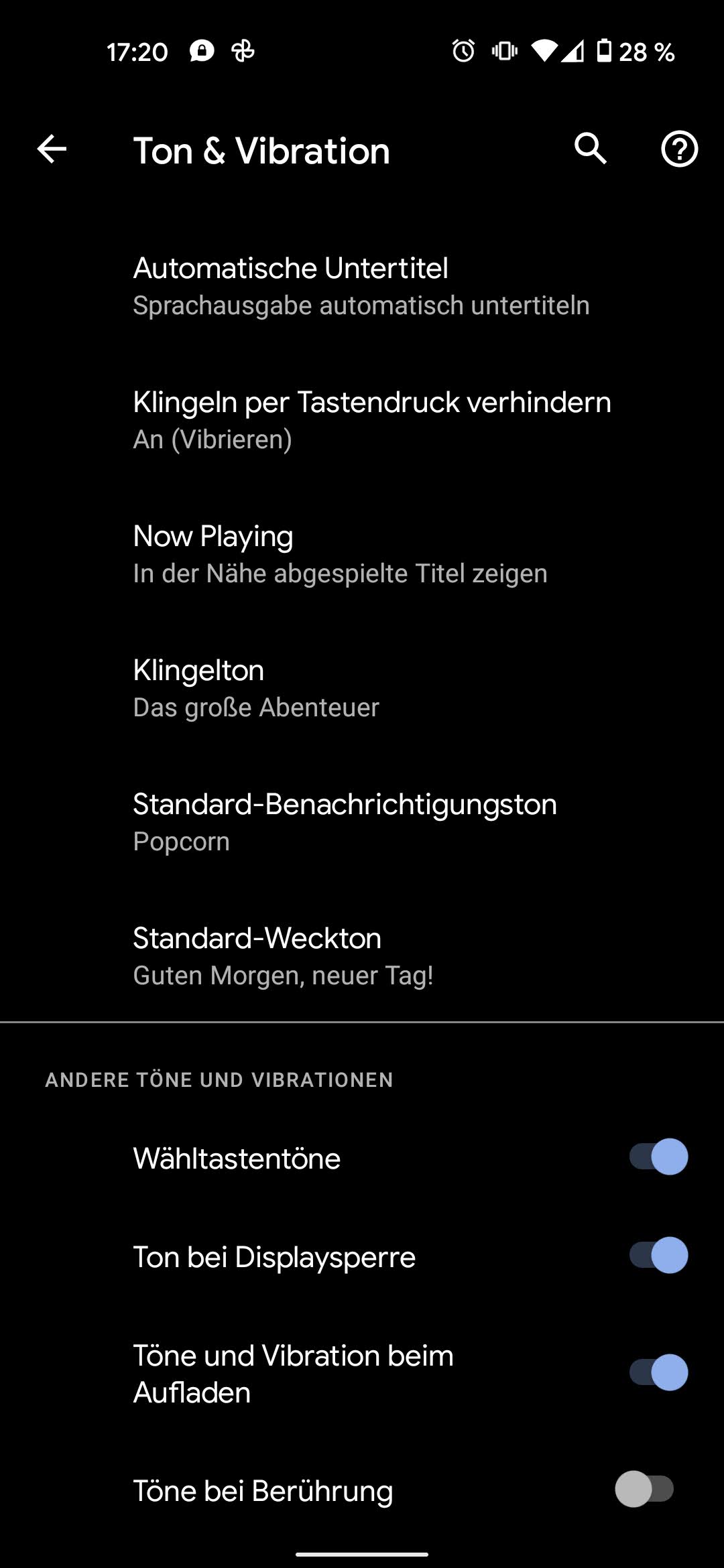Open the help icon
Viewport: 724px width, 1568px height.
tap(679, 149)
